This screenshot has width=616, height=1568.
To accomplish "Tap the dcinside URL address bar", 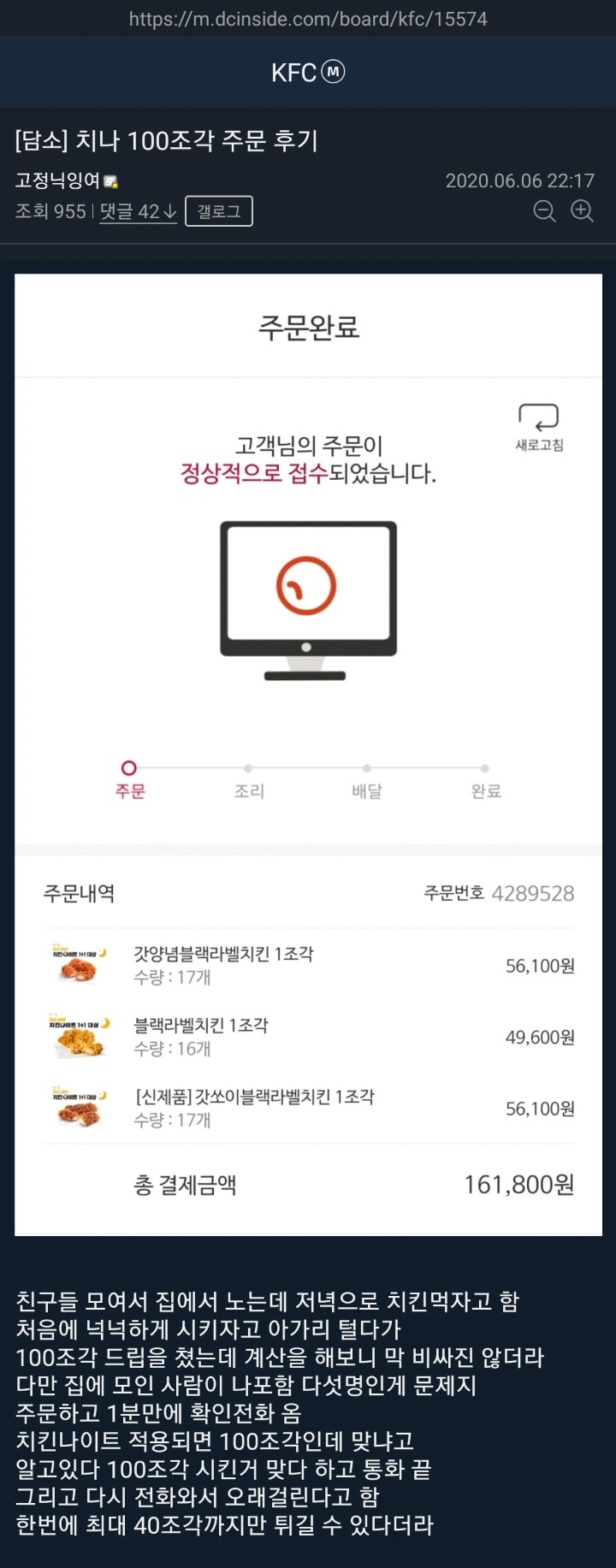I will point(308,18).
